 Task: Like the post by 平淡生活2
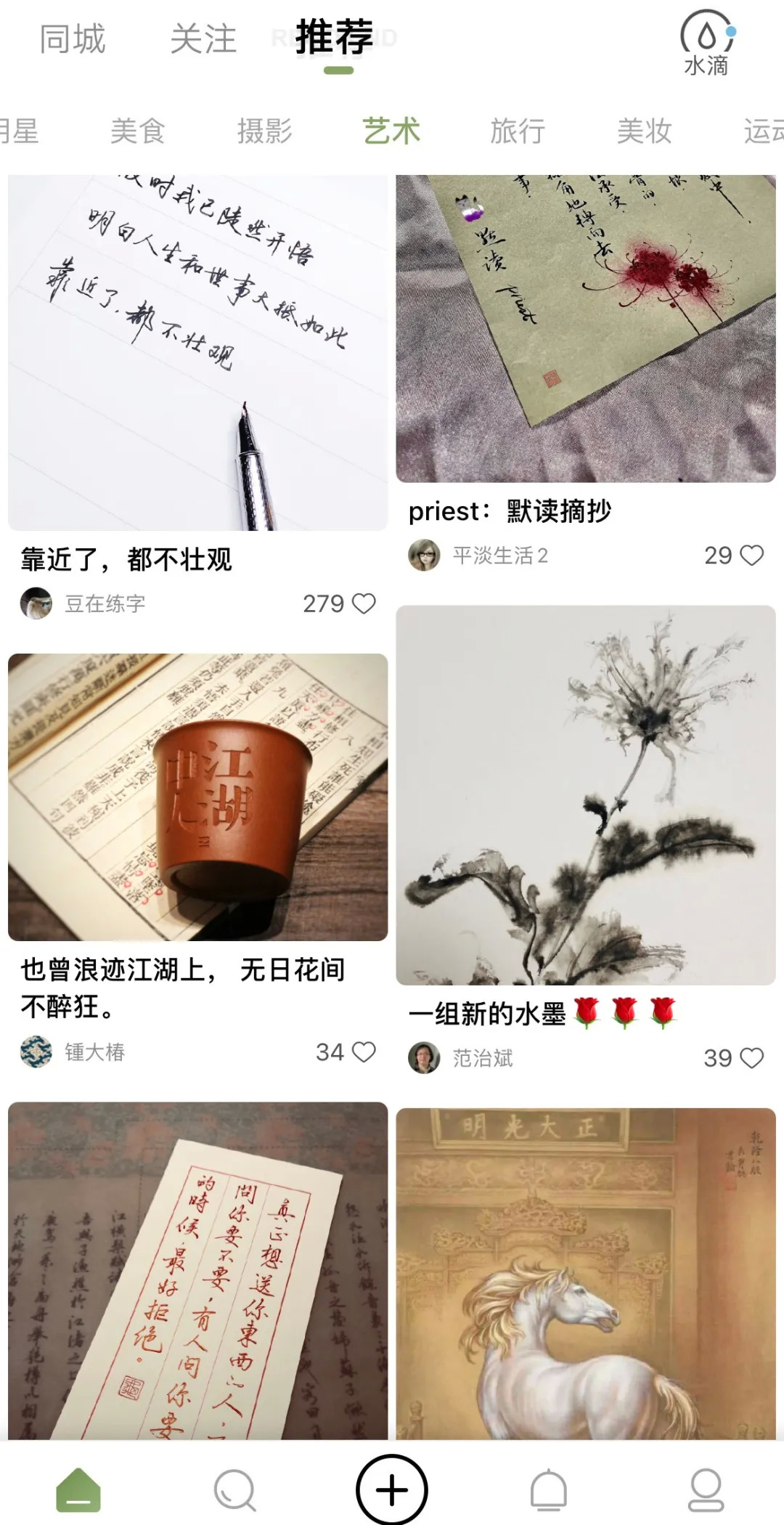[751, 556]
